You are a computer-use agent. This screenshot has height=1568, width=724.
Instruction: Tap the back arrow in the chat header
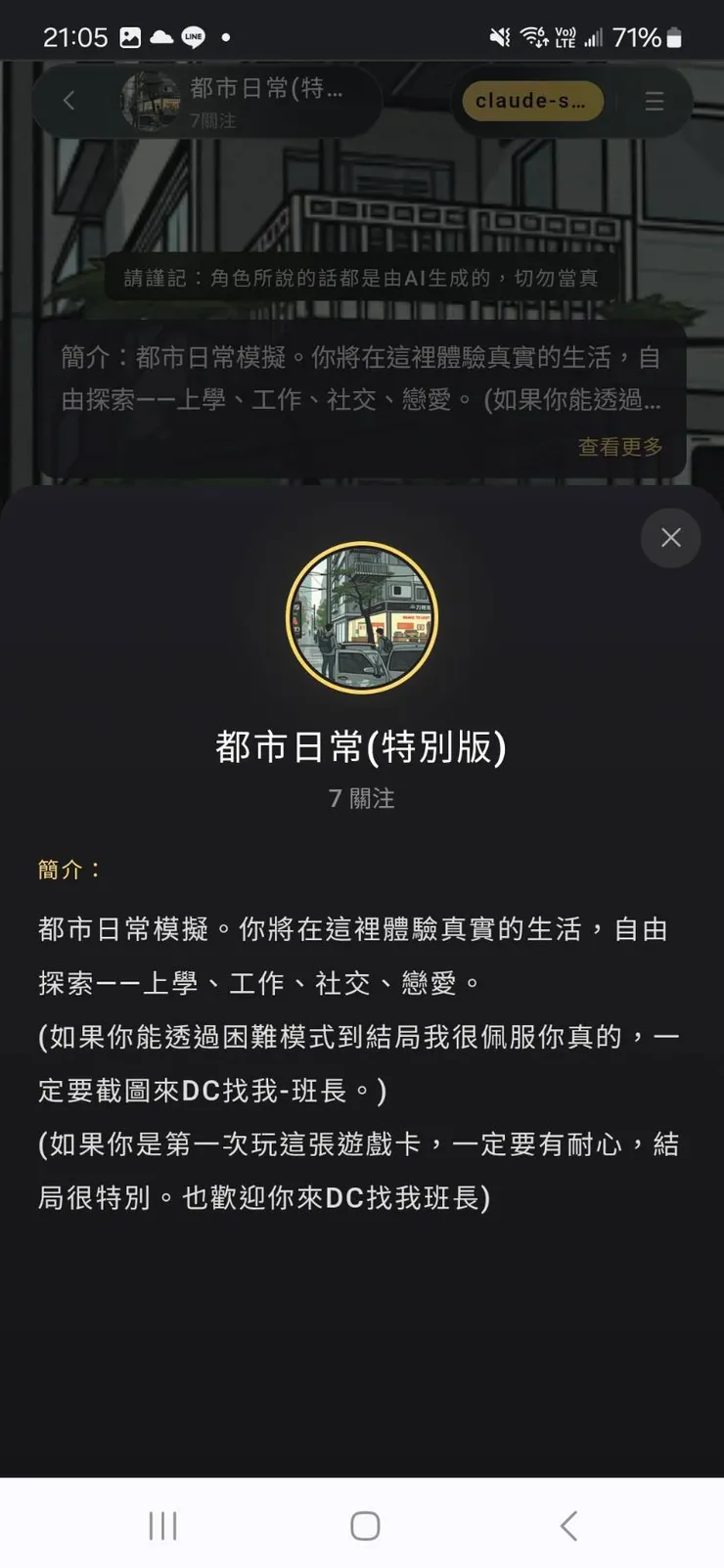[x=68, y=101]
